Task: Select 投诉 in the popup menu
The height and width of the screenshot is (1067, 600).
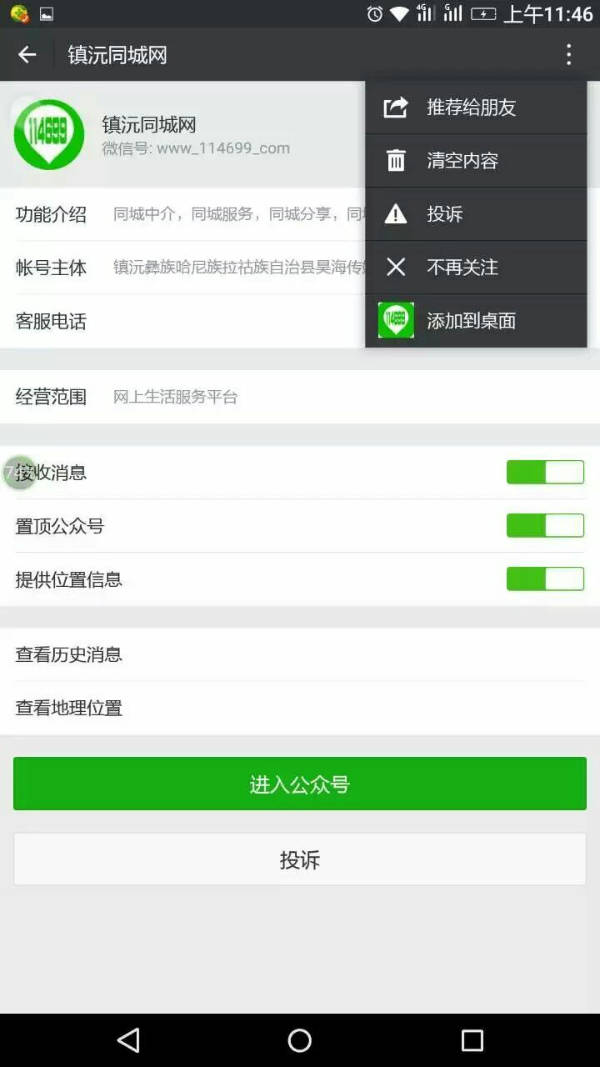Action: click(476, 214)
